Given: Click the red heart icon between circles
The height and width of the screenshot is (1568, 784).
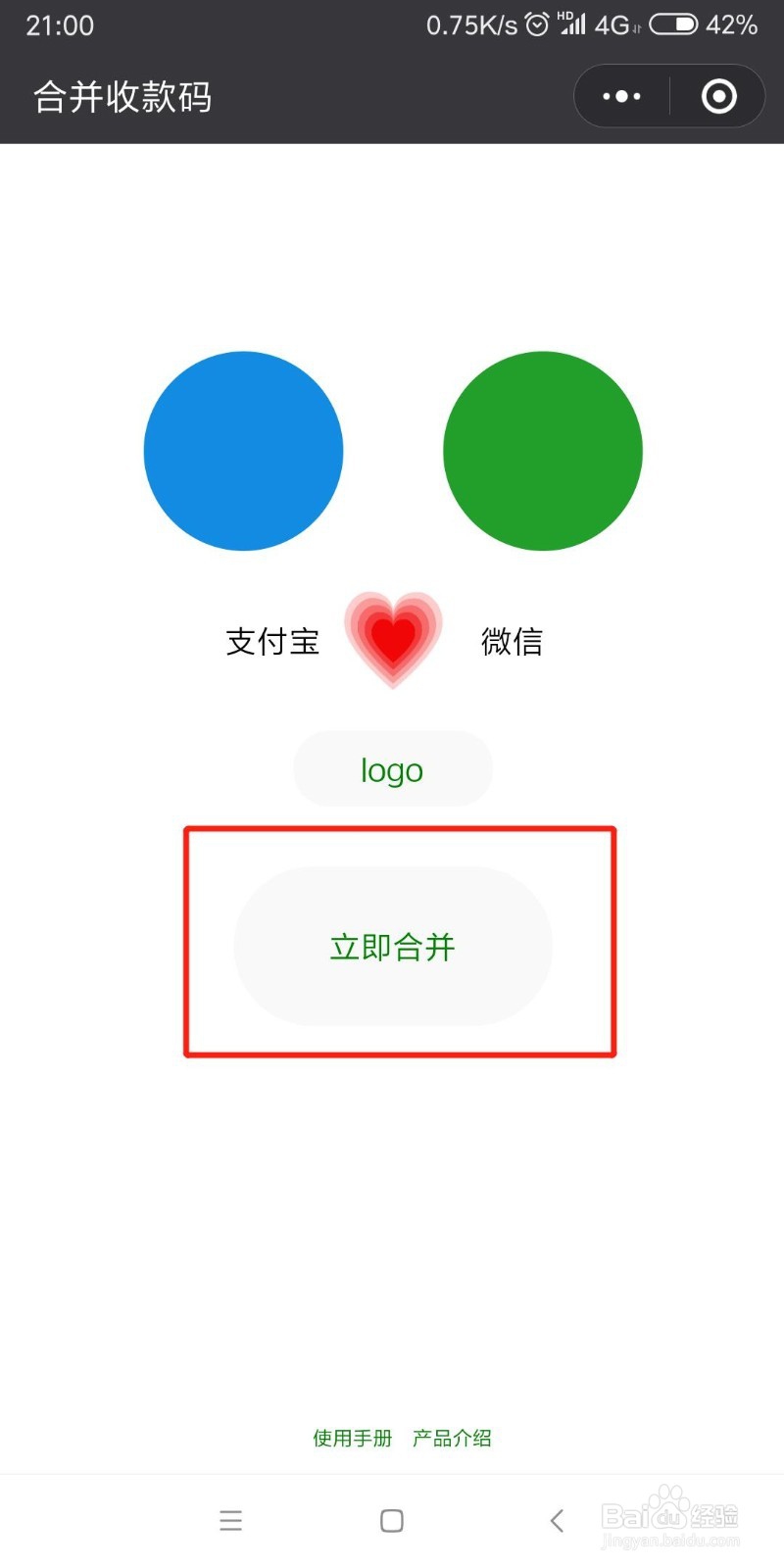Looking at the screenshot, I should (x=392, y=637).
